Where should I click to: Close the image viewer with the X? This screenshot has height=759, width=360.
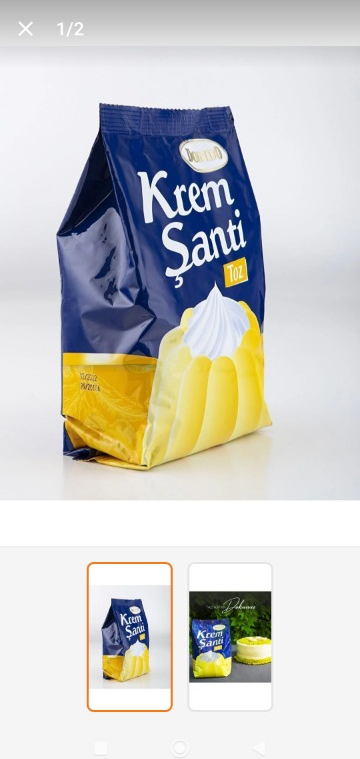click(x=26, y=29)
